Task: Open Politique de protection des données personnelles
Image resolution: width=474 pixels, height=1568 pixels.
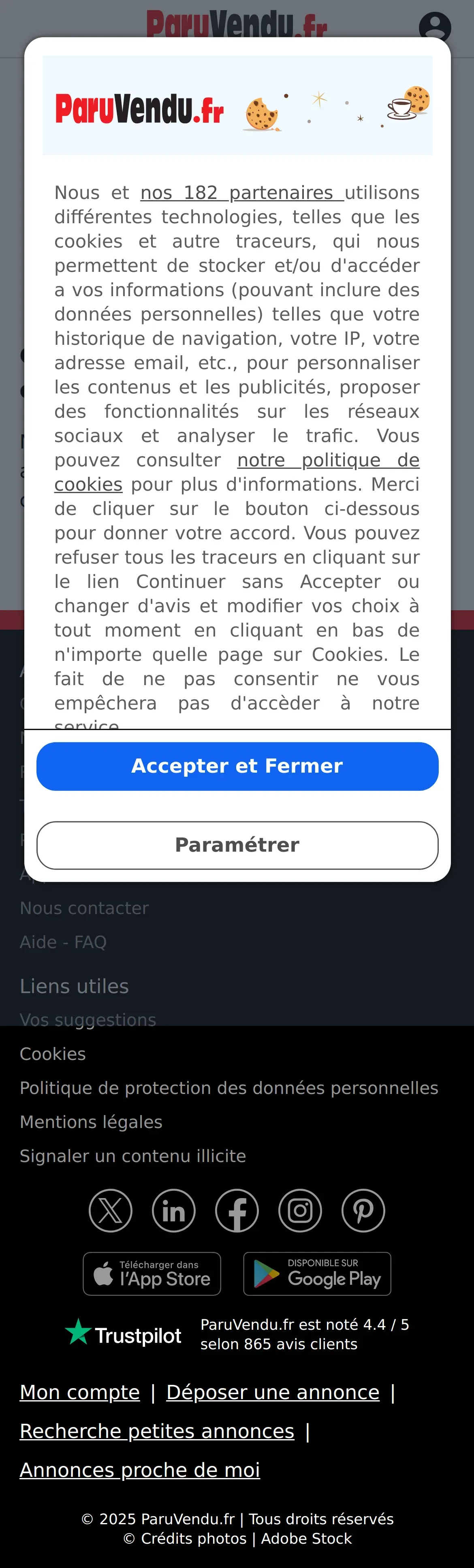Action: point(229,1088)
